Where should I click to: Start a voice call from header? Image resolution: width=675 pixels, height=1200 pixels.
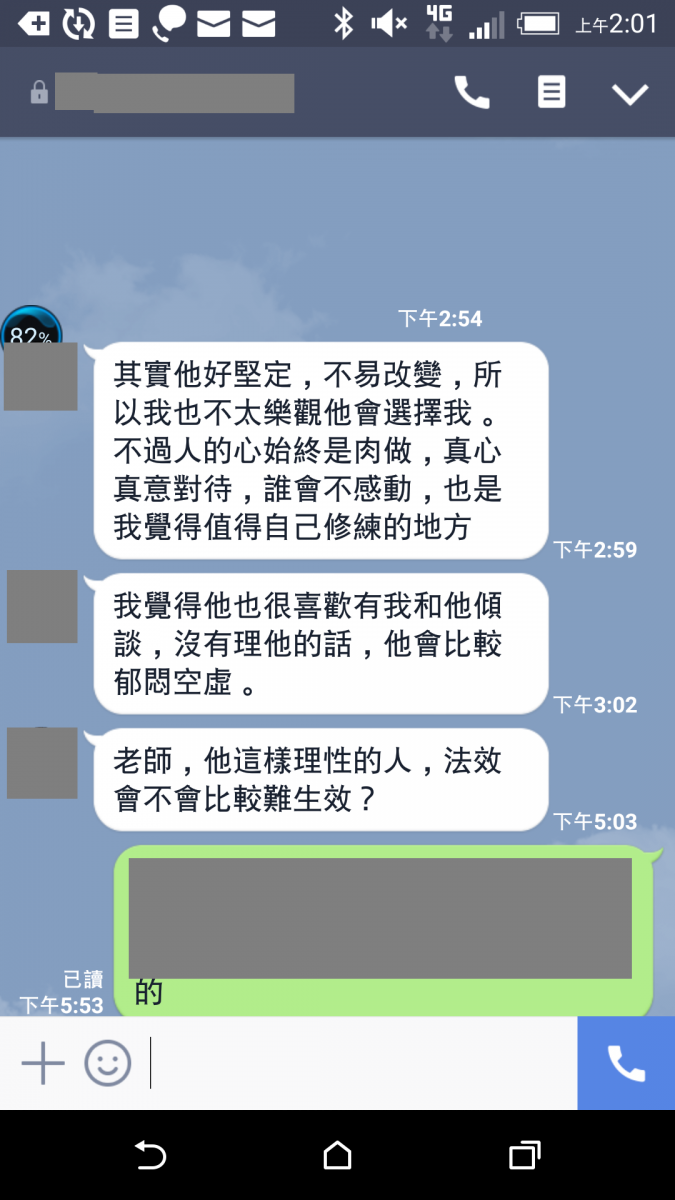(x=472, y=93)
